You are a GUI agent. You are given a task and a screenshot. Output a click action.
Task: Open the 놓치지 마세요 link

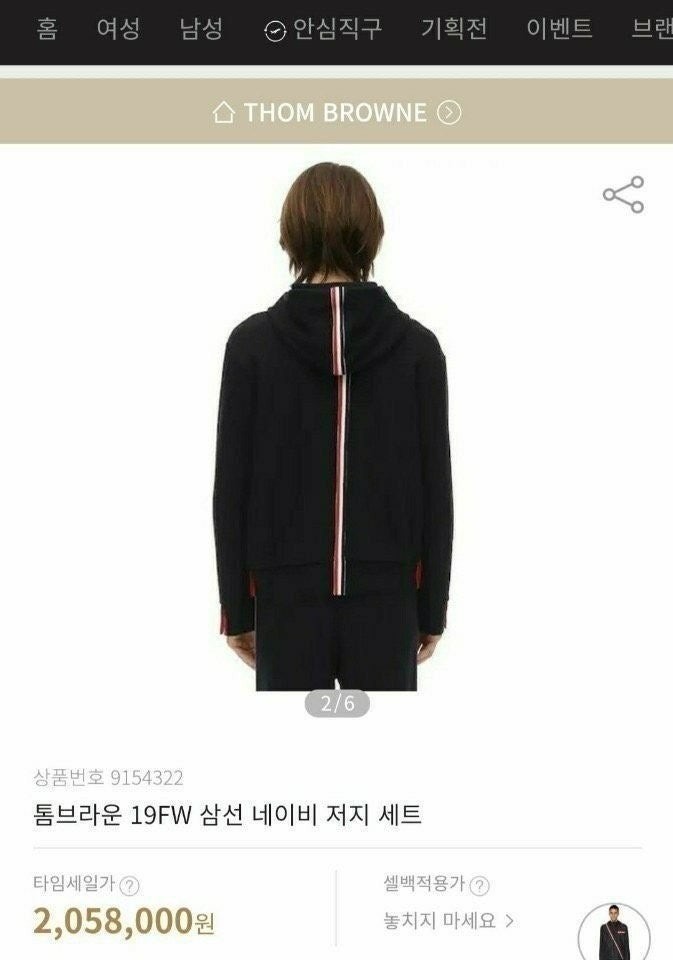point(449,920)
